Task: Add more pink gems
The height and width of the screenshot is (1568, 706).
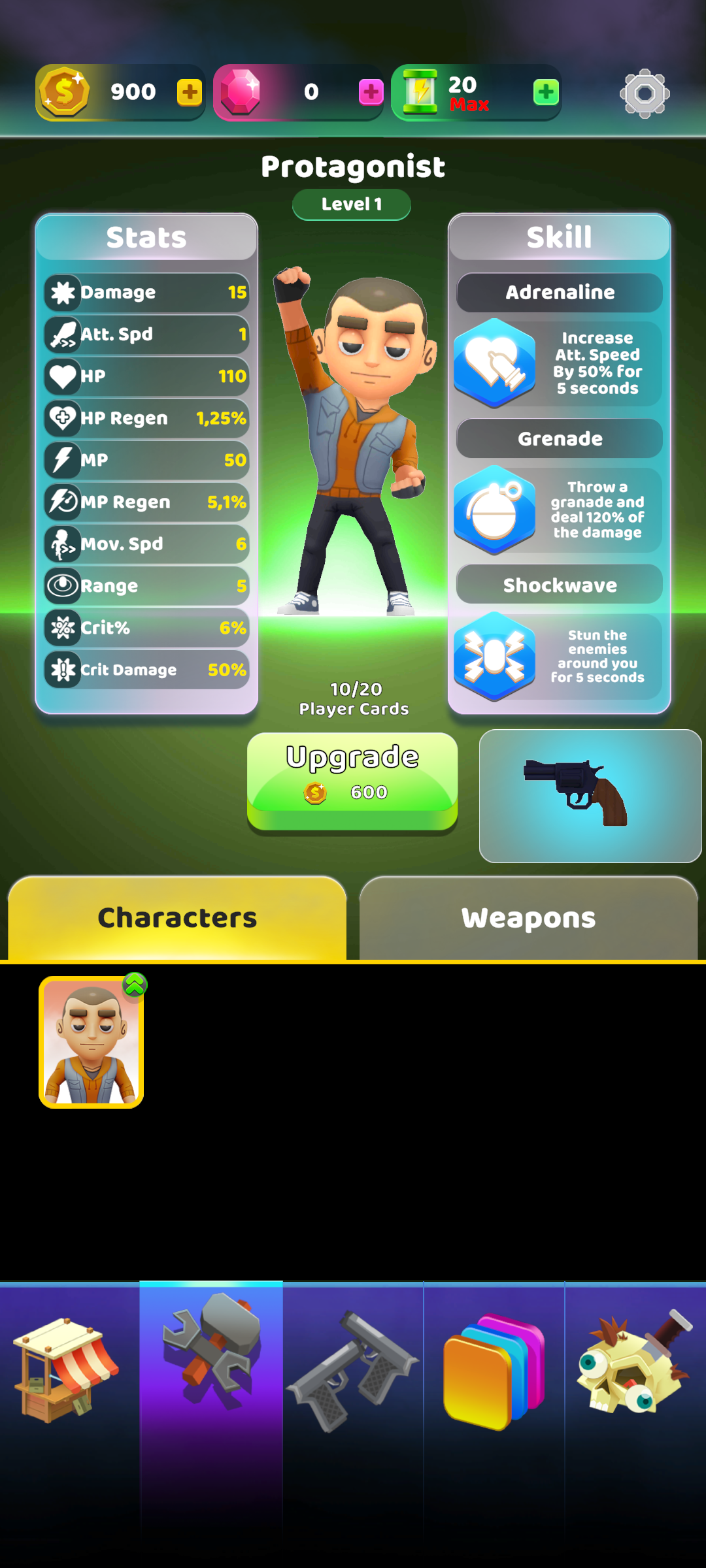Action: coord(371,93)
